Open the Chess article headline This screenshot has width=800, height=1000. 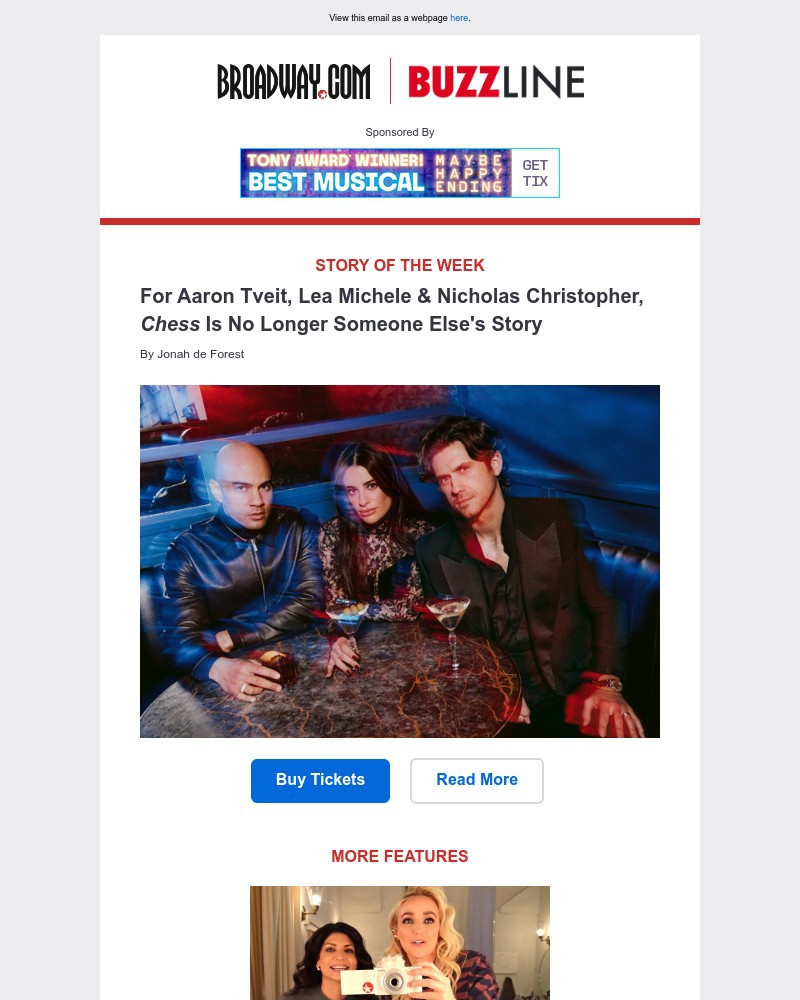[392, 310]
